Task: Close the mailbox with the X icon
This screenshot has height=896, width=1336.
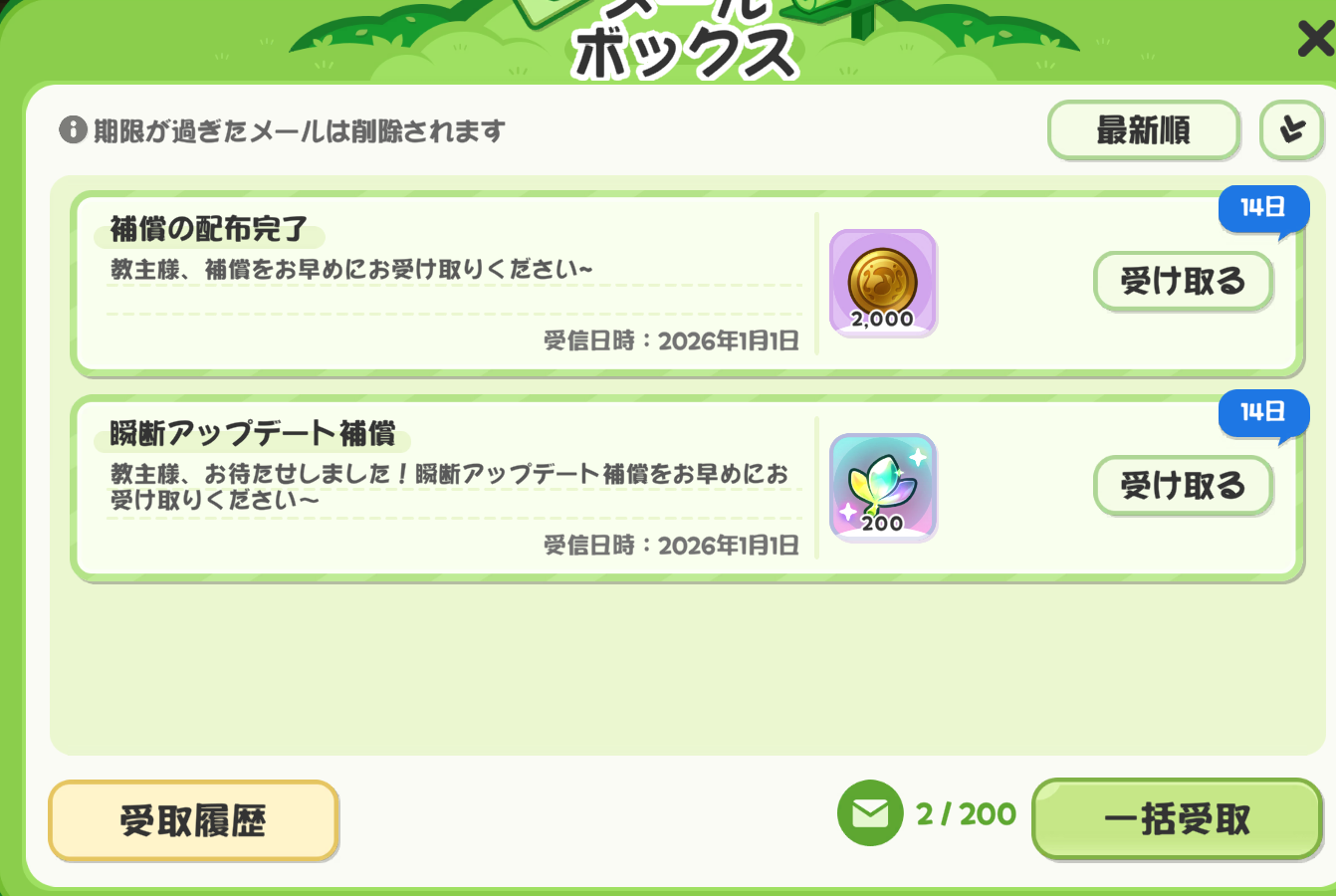Action: pyautogui.click(x=1316, y=41)
